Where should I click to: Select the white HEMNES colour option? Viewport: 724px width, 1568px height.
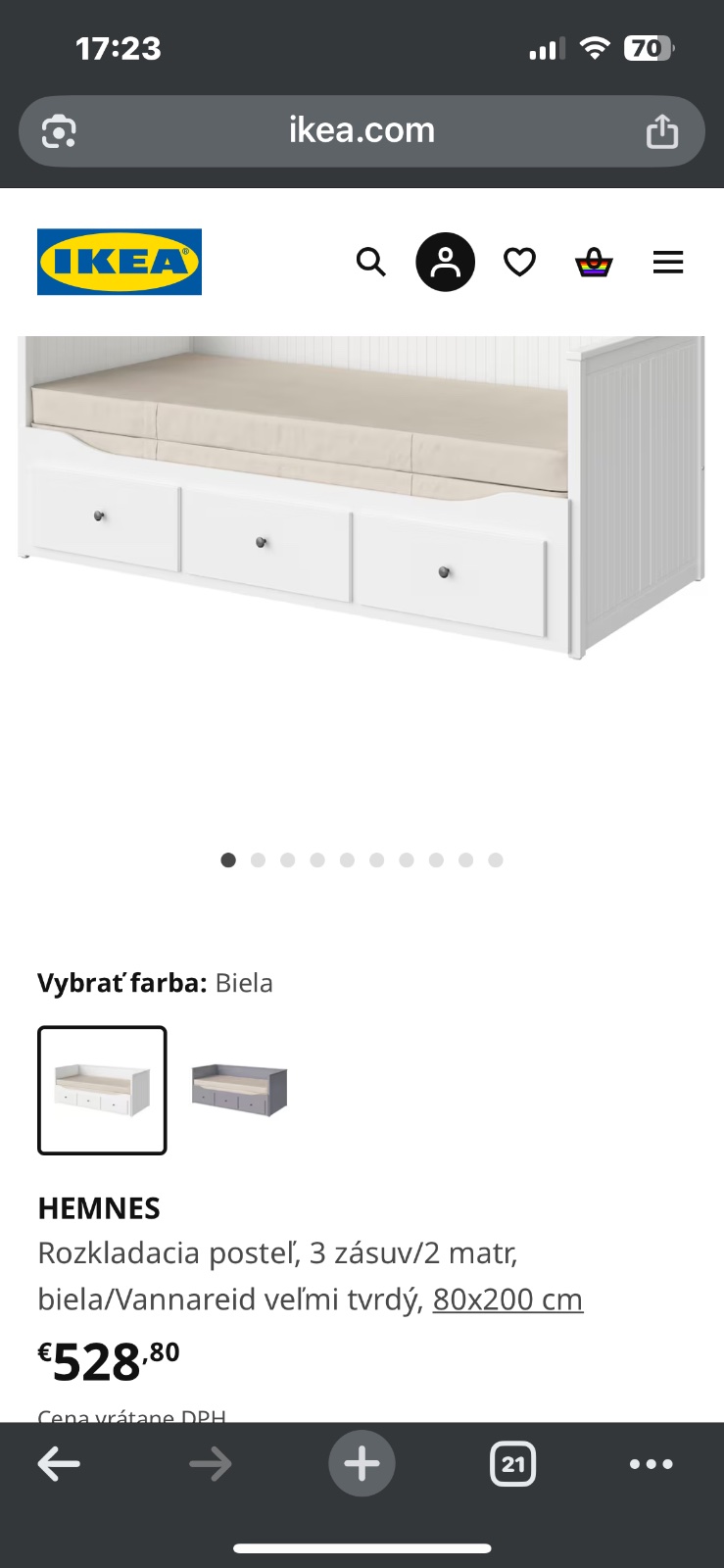(102, 1090)
